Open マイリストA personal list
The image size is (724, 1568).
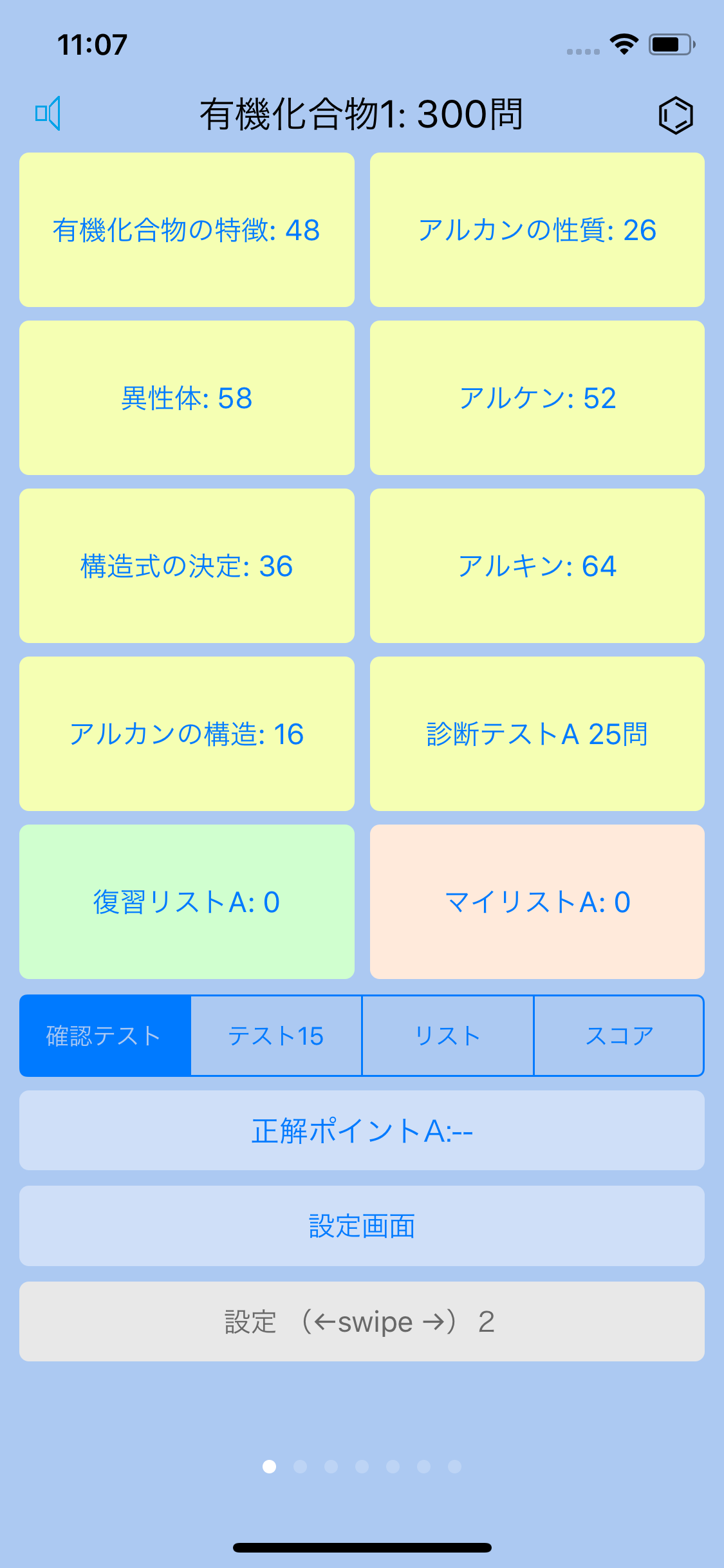tap(537, 902)
